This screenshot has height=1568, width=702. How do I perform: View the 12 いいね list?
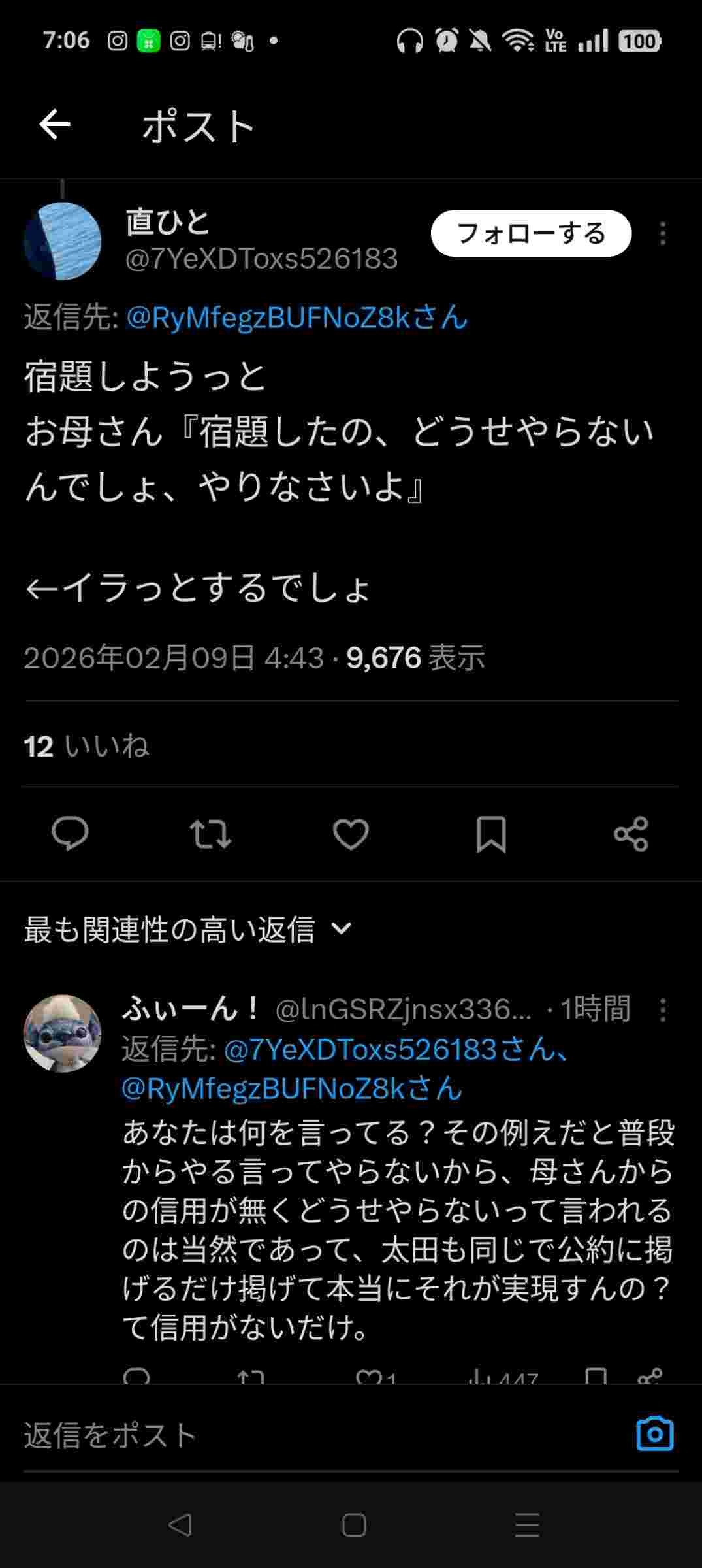(x=86, y=746)
